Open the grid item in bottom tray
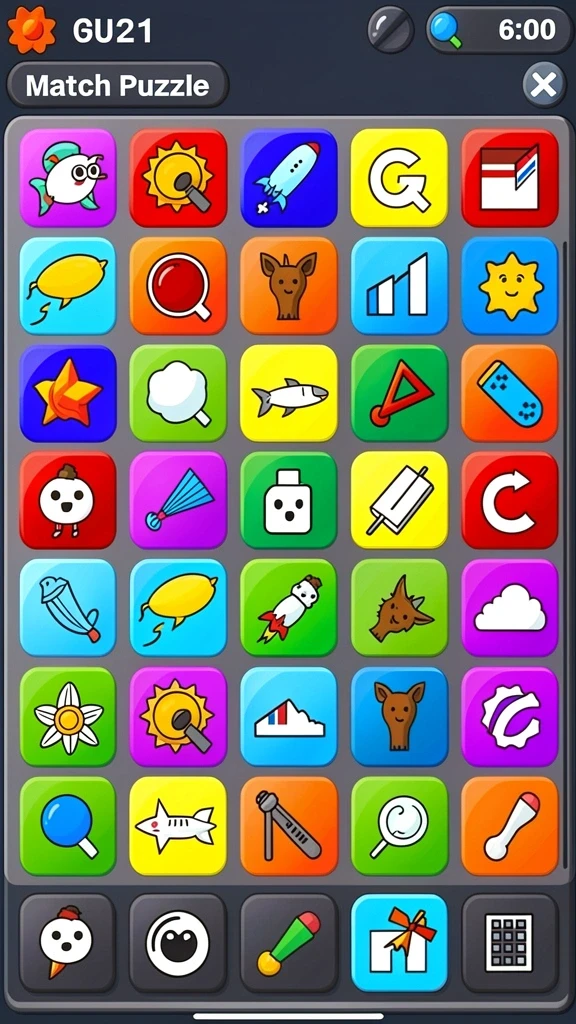 coord(510,943)
